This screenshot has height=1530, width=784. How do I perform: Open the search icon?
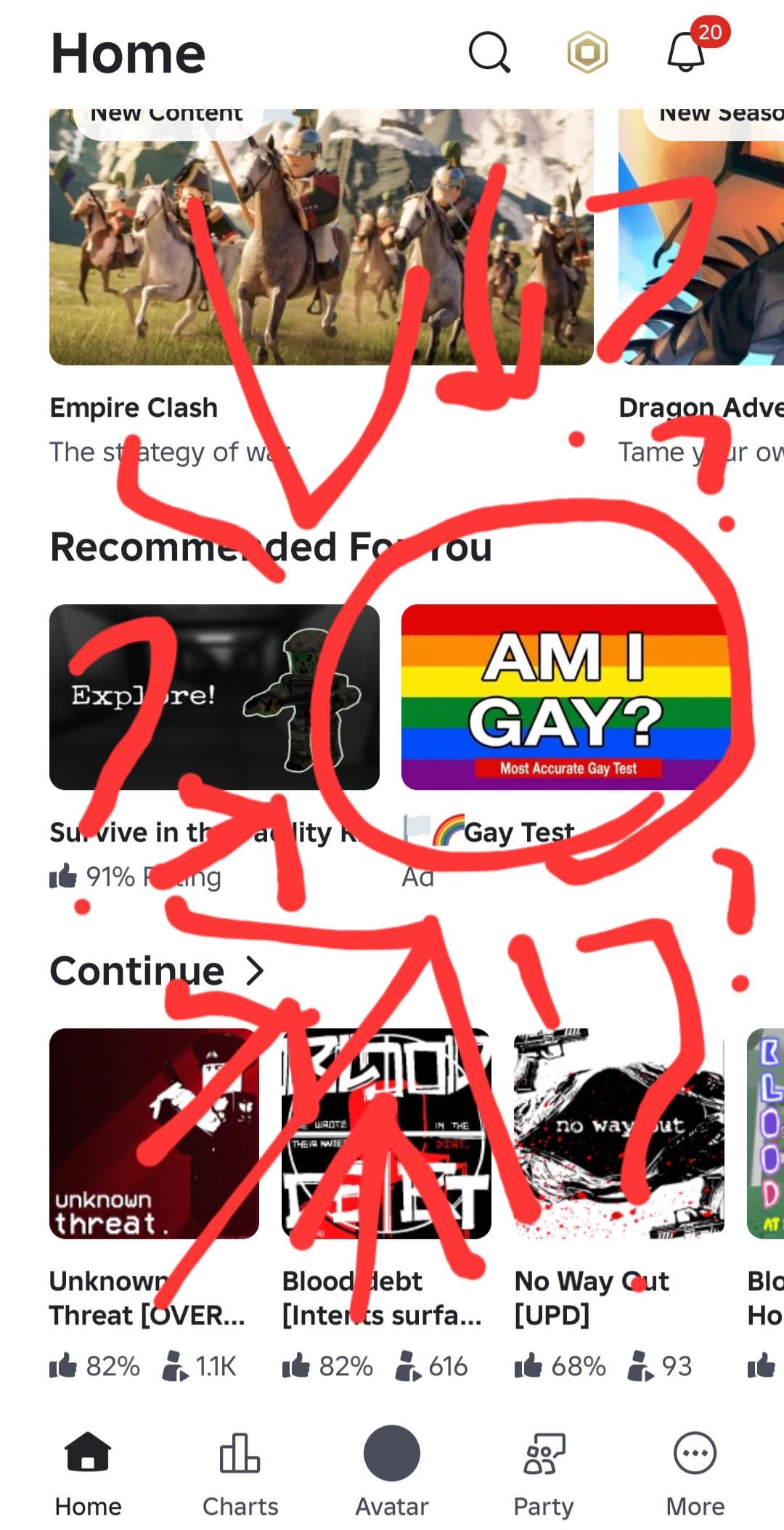[x=489, y=53]
